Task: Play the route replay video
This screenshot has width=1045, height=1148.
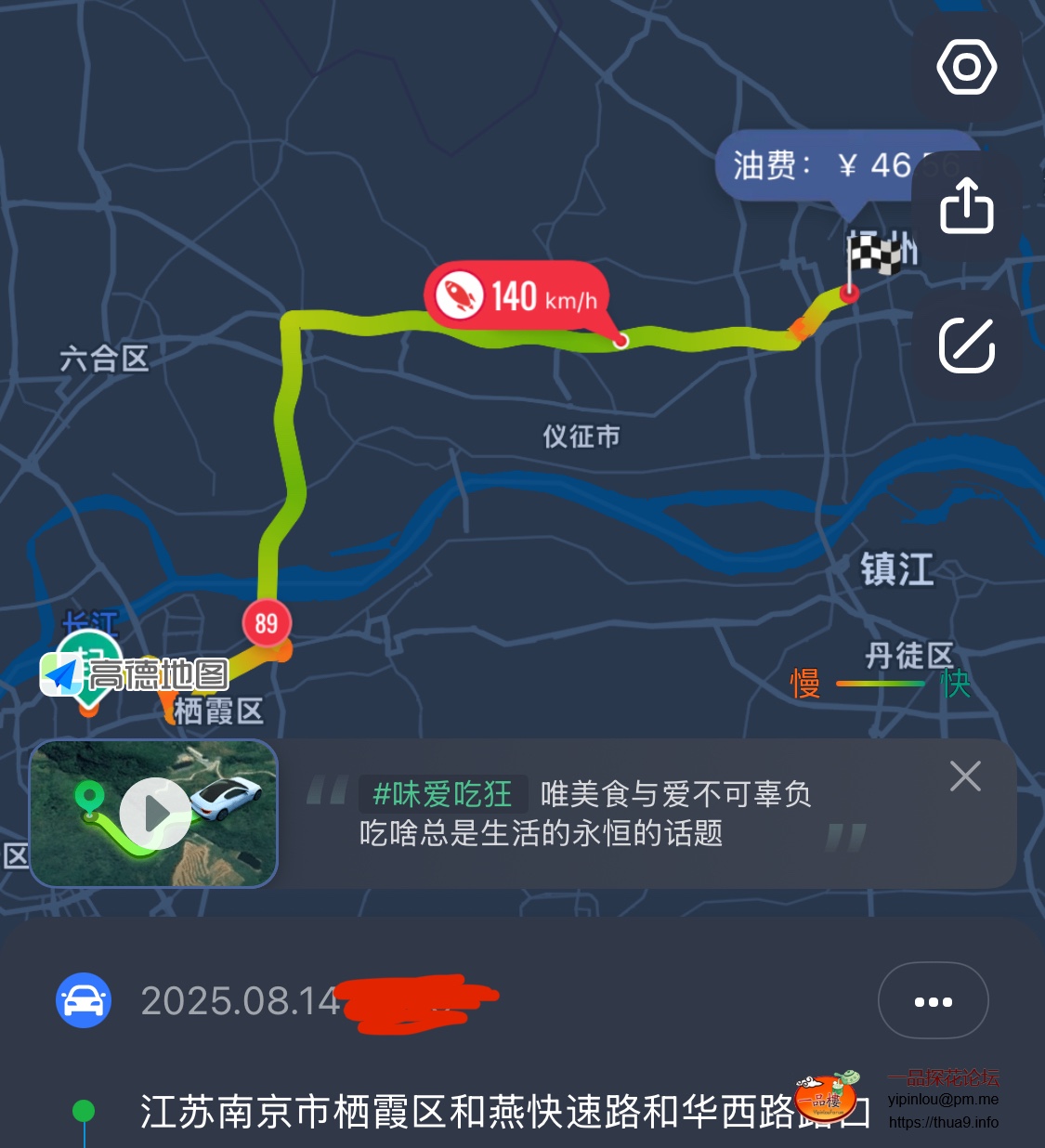Action: (155, 814)
